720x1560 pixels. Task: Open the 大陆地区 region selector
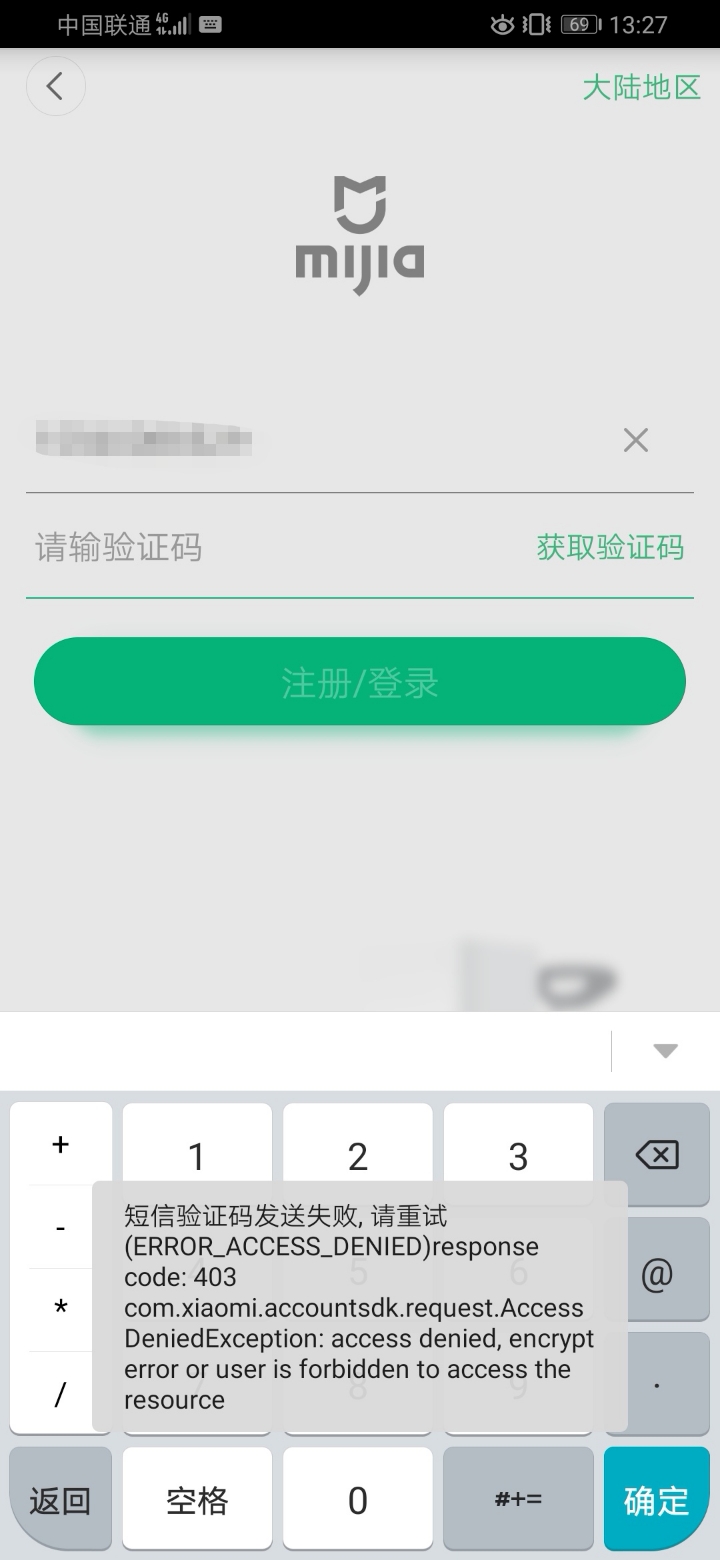pos(641,87)
